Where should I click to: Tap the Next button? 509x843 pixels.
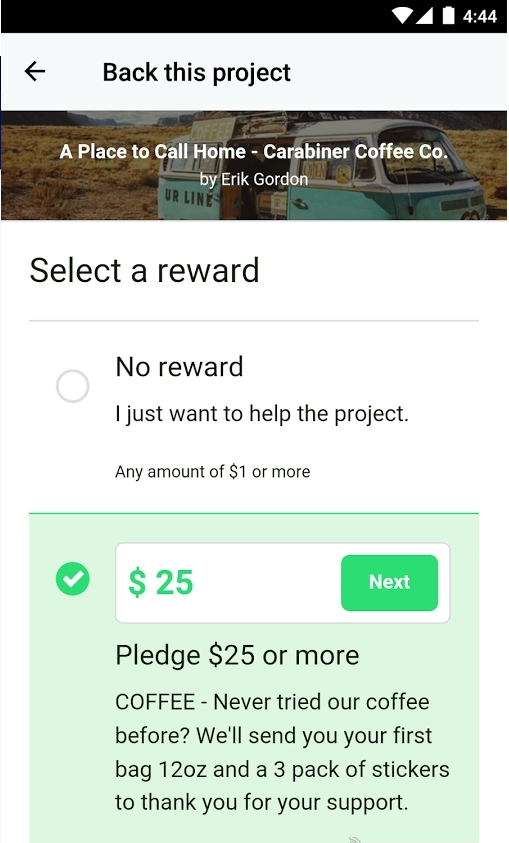pos(389,582)
